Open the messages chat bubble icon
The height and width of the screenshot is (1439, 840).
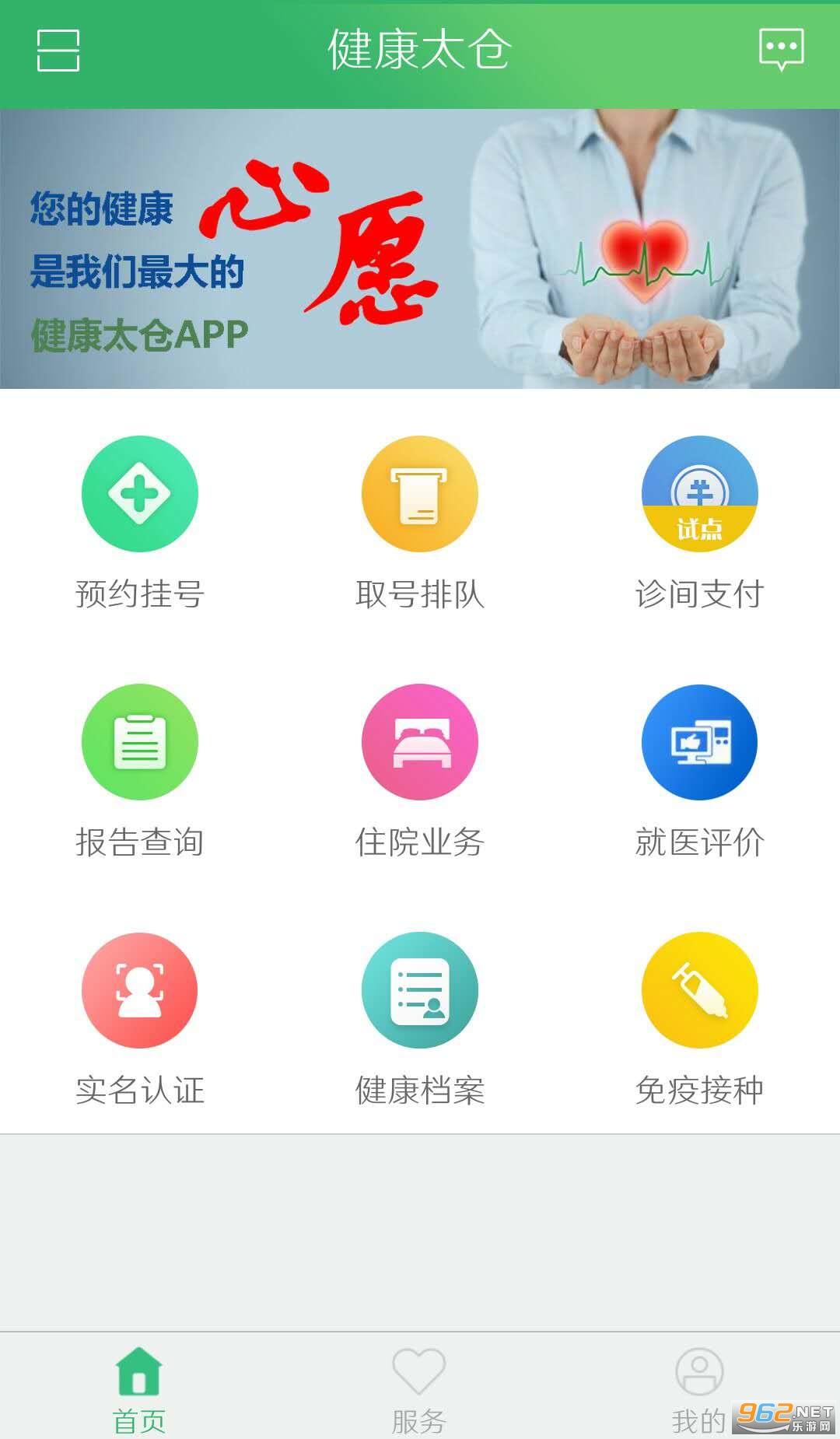[781, 50]
